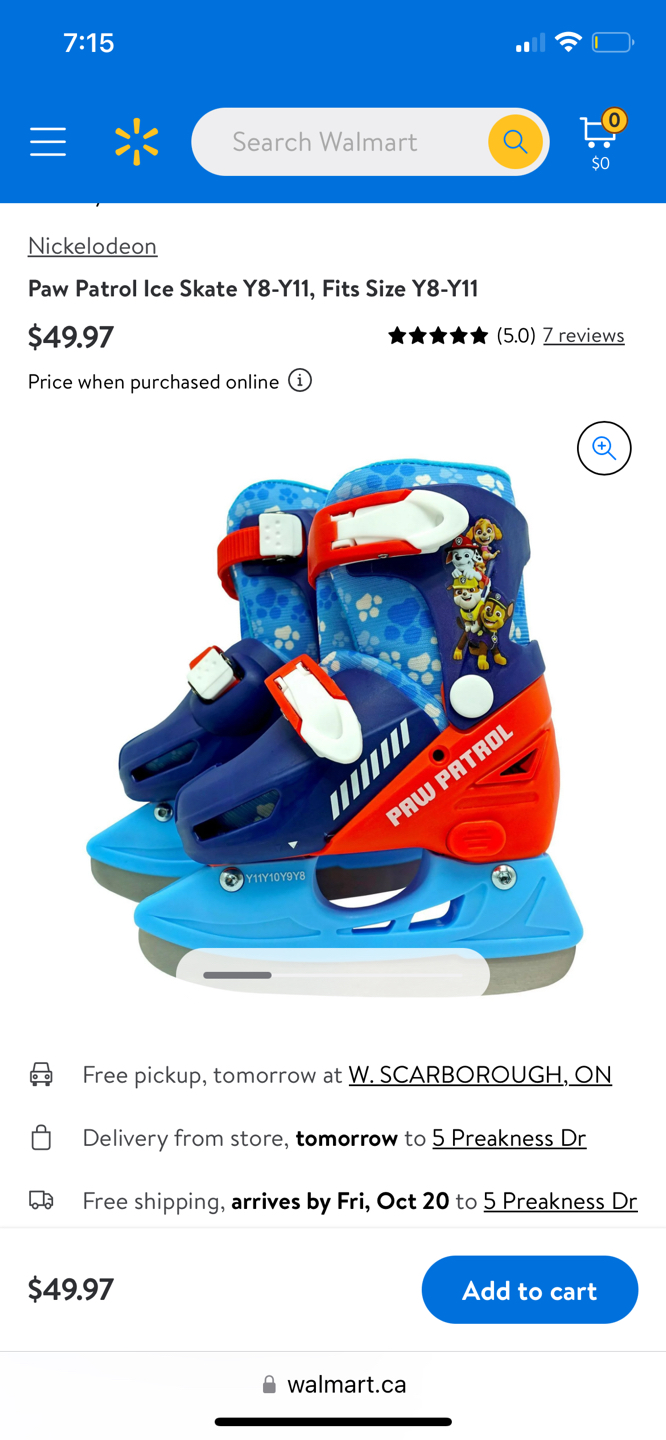The image size is (666, 1440).
Task: Change pickup store W. SCARBOROUGH, ON
Action: (x=480, y=1074)
